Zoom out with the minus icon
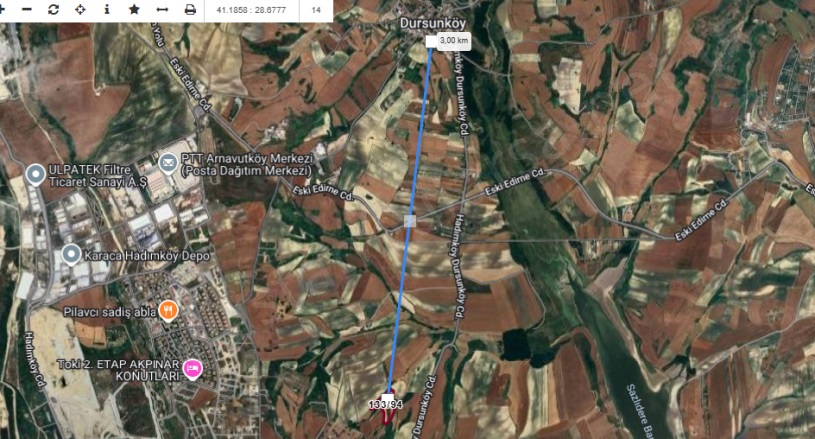Screen dimensions: 815x439 26,9
